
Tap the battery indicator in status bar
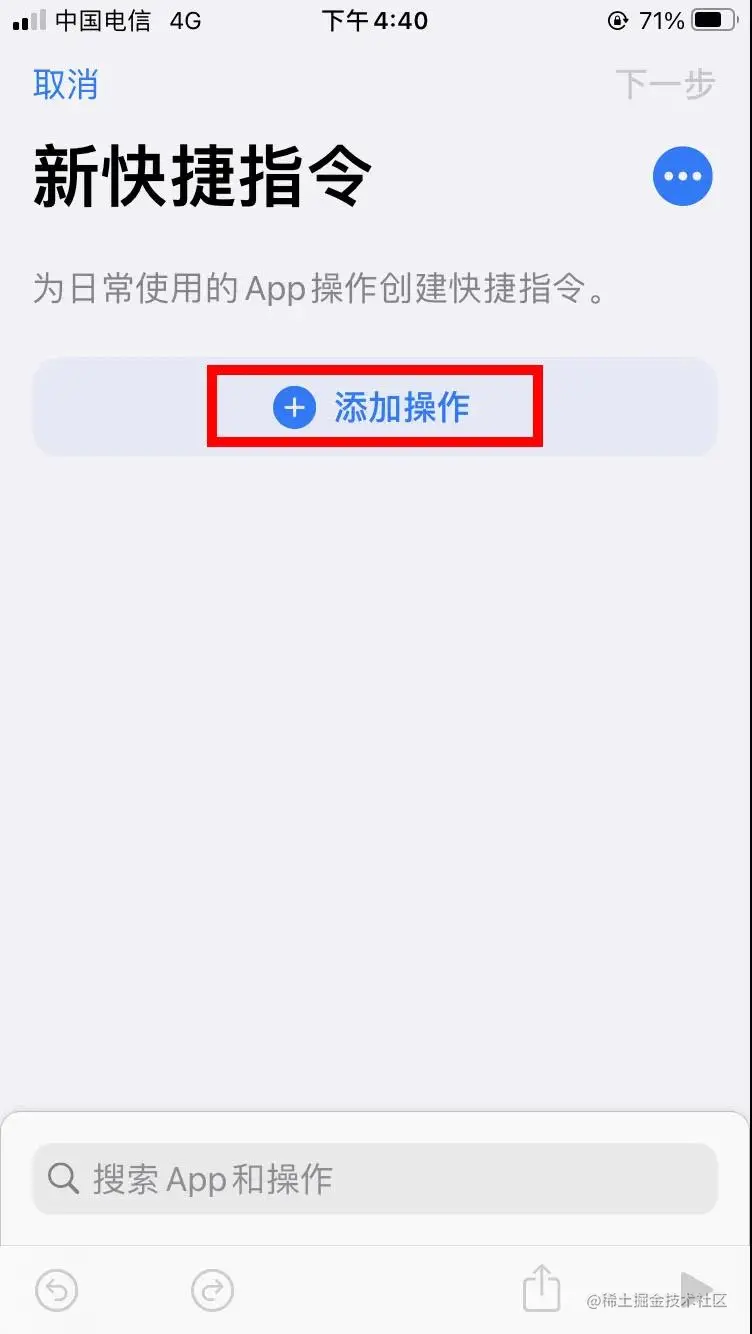712,20
